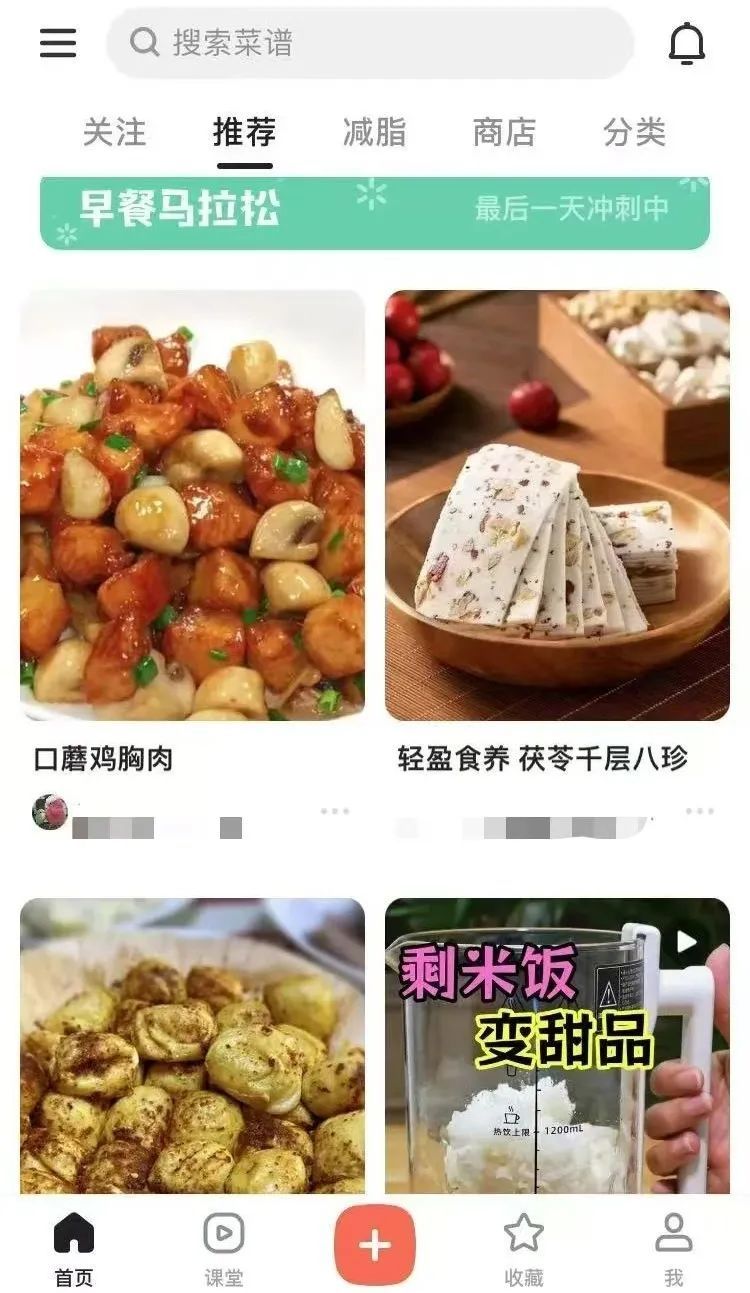Select the 推荐 tab

[244, 132]
